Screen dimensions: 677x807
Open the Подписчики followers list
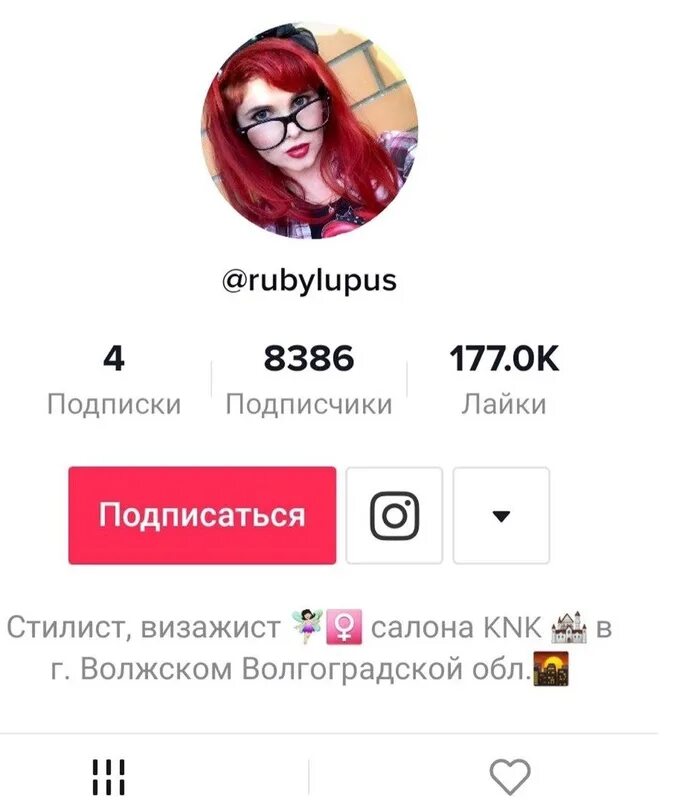[309, 380]
